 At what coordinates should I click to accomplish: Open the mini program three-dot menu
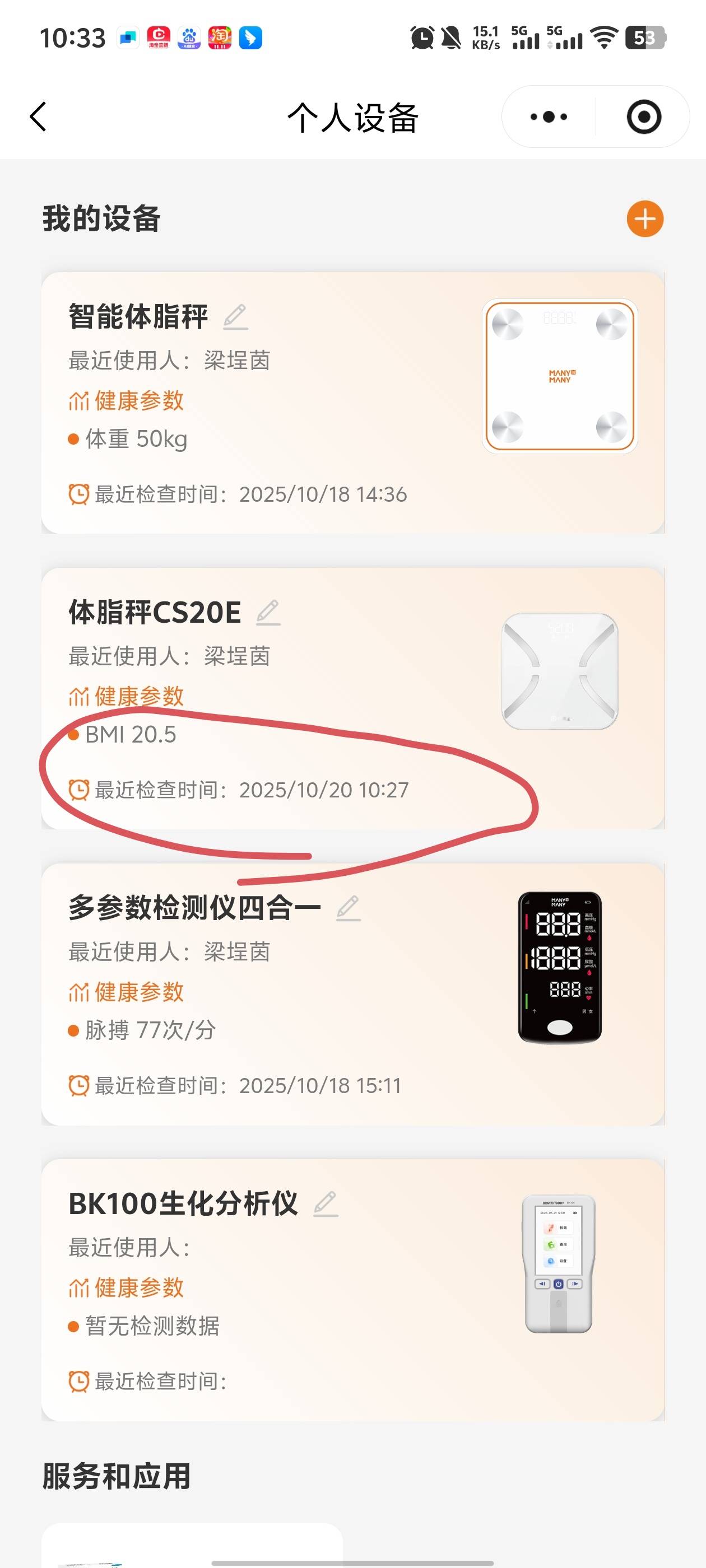pyautogui.click(x=548, y=116)
